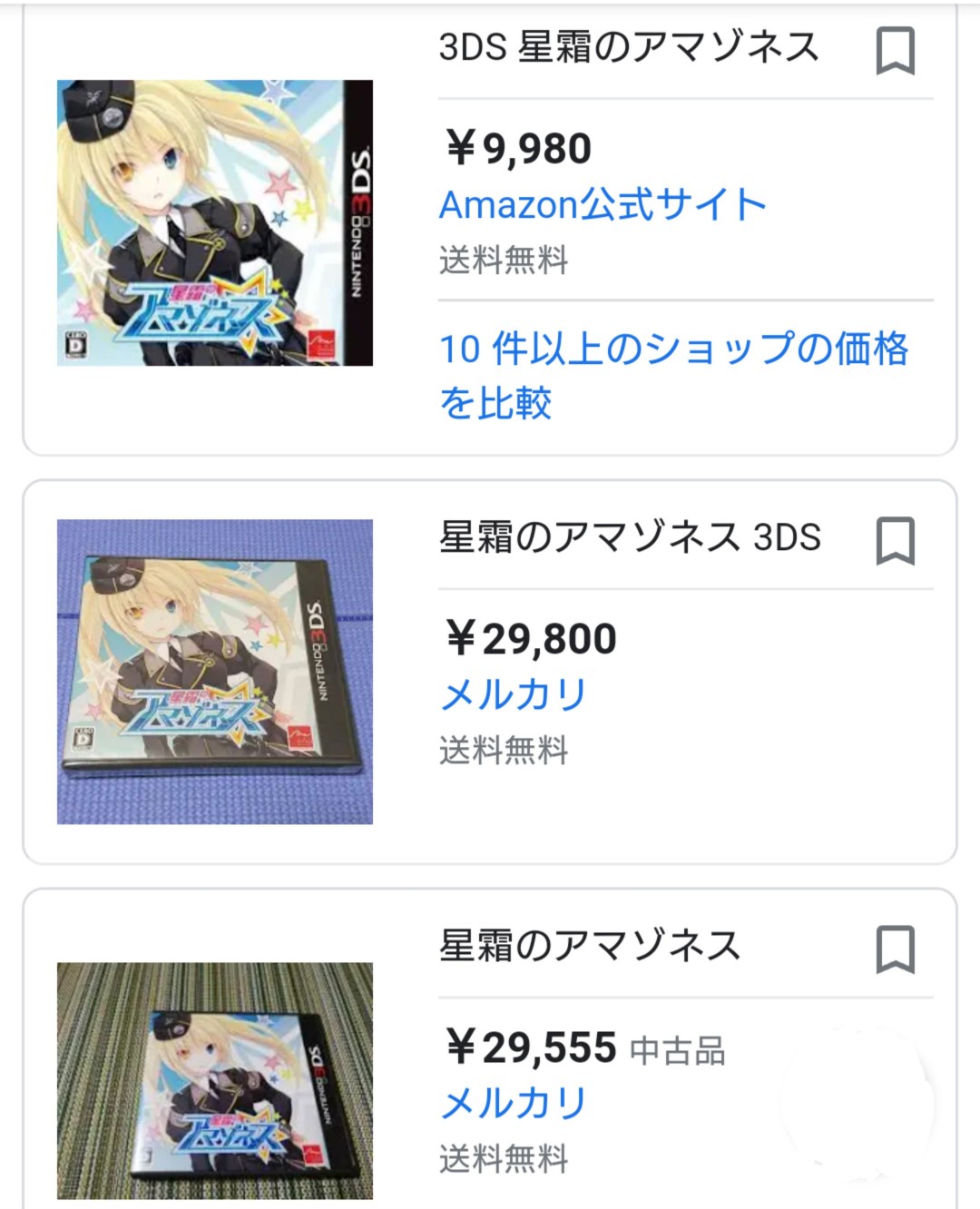Image resolution: width=980 pixels, height=1209 pixels.
Task: View the ¥29,555 used item photo
Action: [x=215, y=1080]
